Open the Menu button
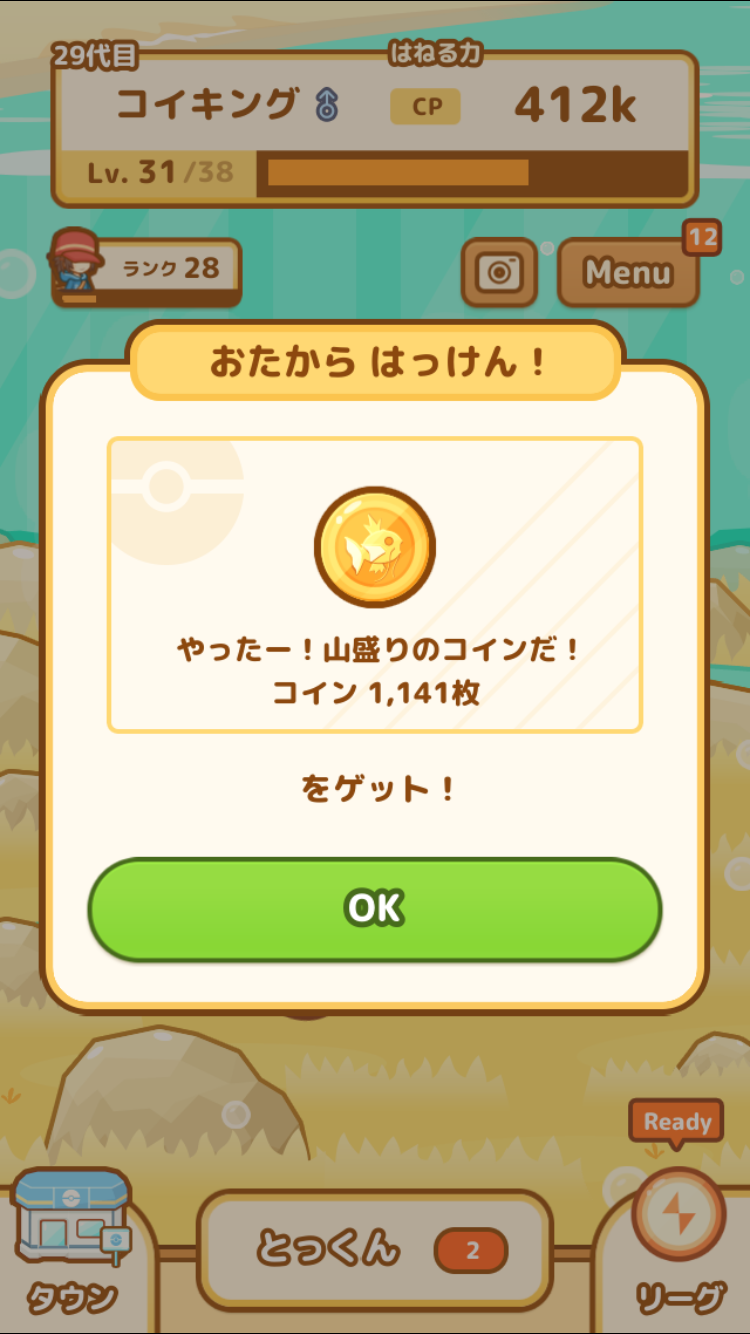 coord(628,272)
